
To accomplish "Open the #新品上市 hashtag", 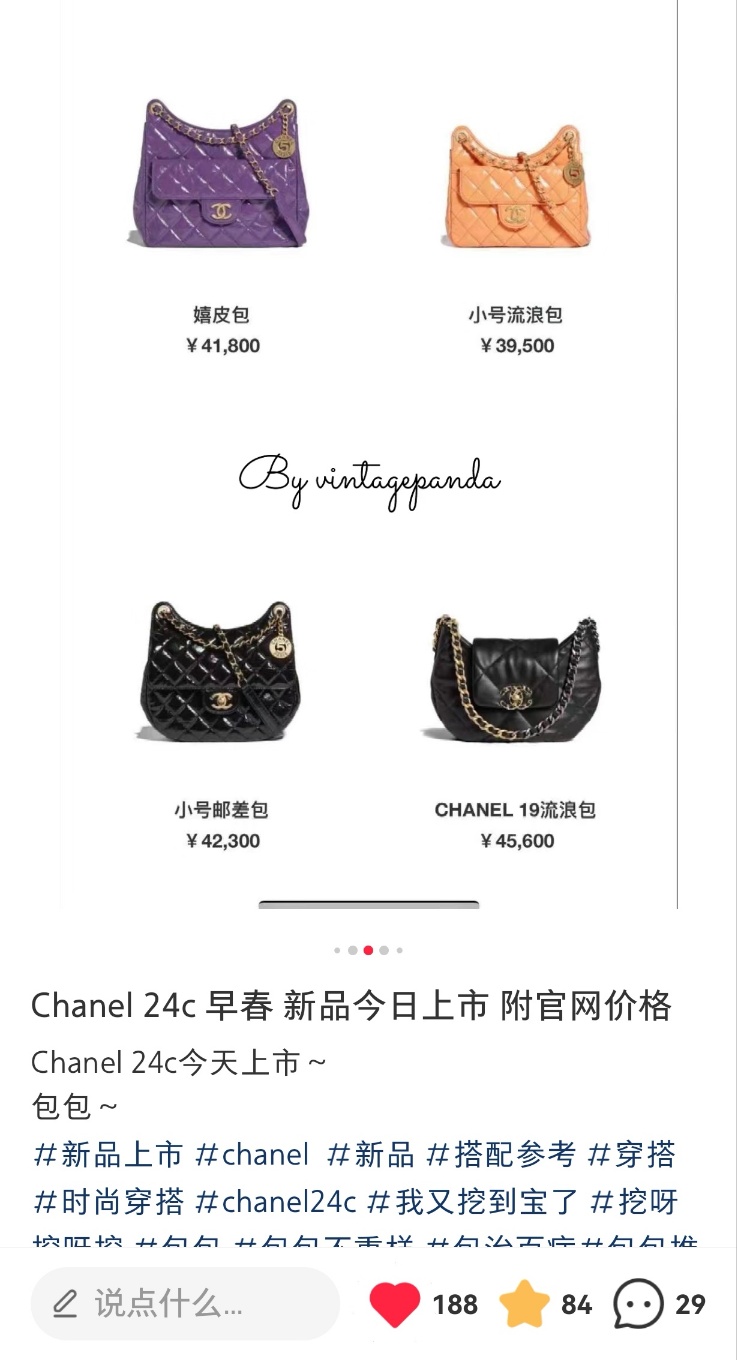I will (108, 1155).
